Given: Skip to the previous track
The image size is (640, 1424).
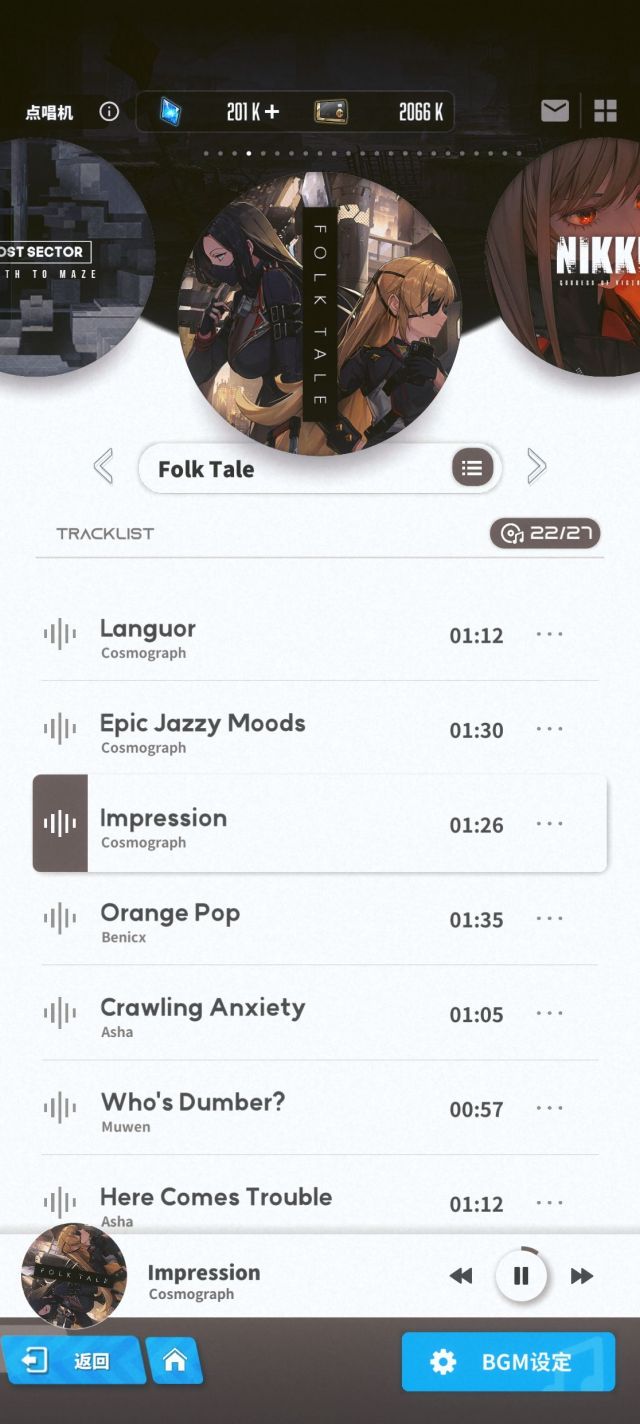Looking at the screenshot, I should [x=461, y=1275].
